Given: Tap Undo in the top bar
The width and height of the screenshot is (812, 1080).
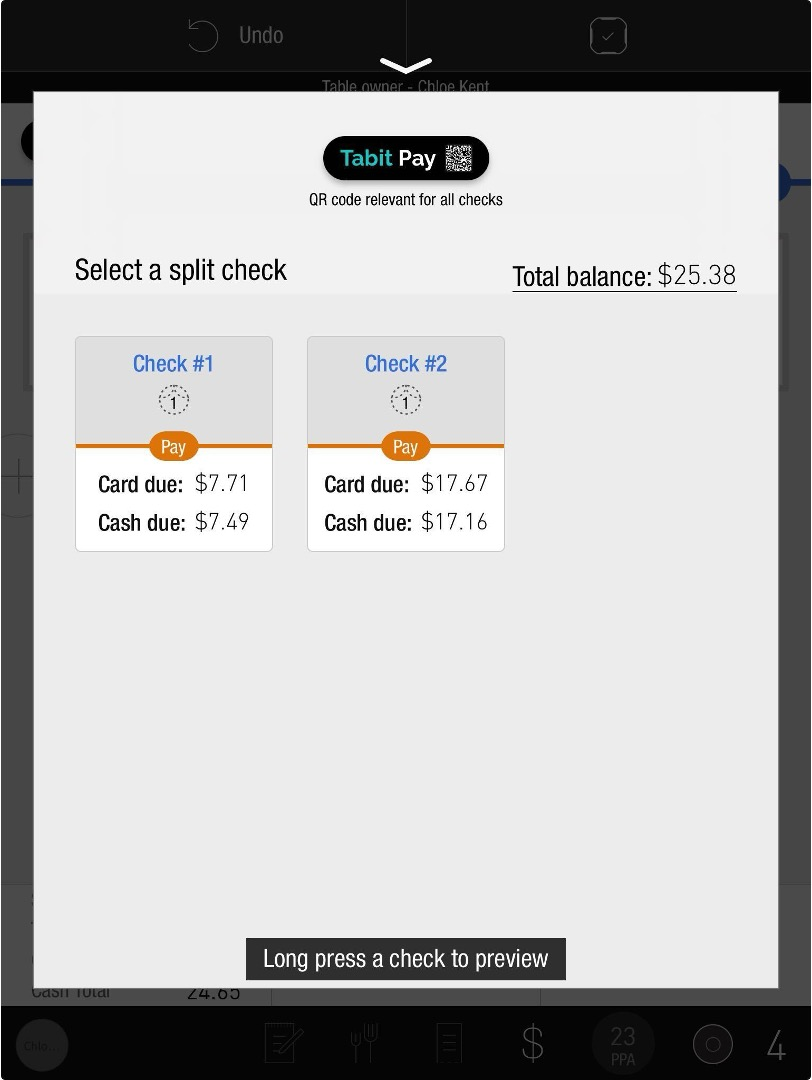Looking at the screenshot, I should tap(236, 36).
